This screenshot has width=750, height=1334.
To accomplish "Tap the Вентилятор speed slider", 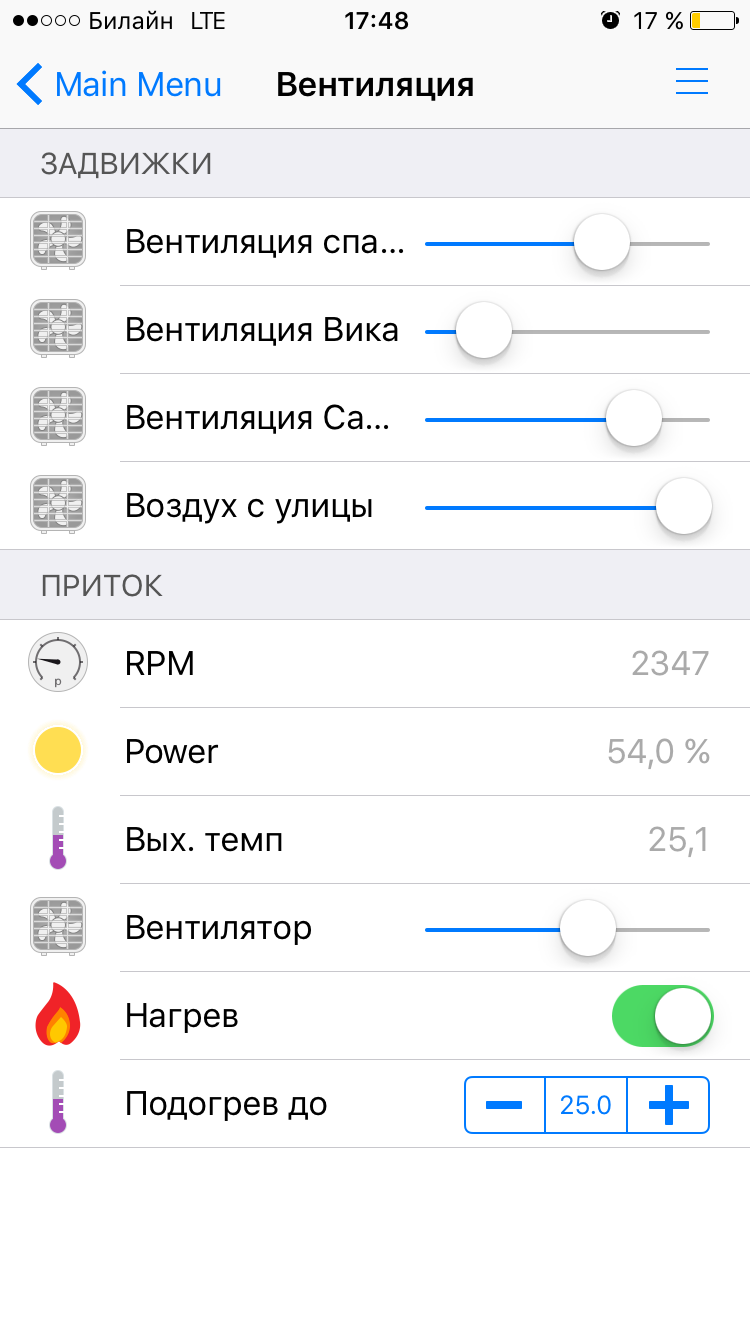I will (567, 929).
